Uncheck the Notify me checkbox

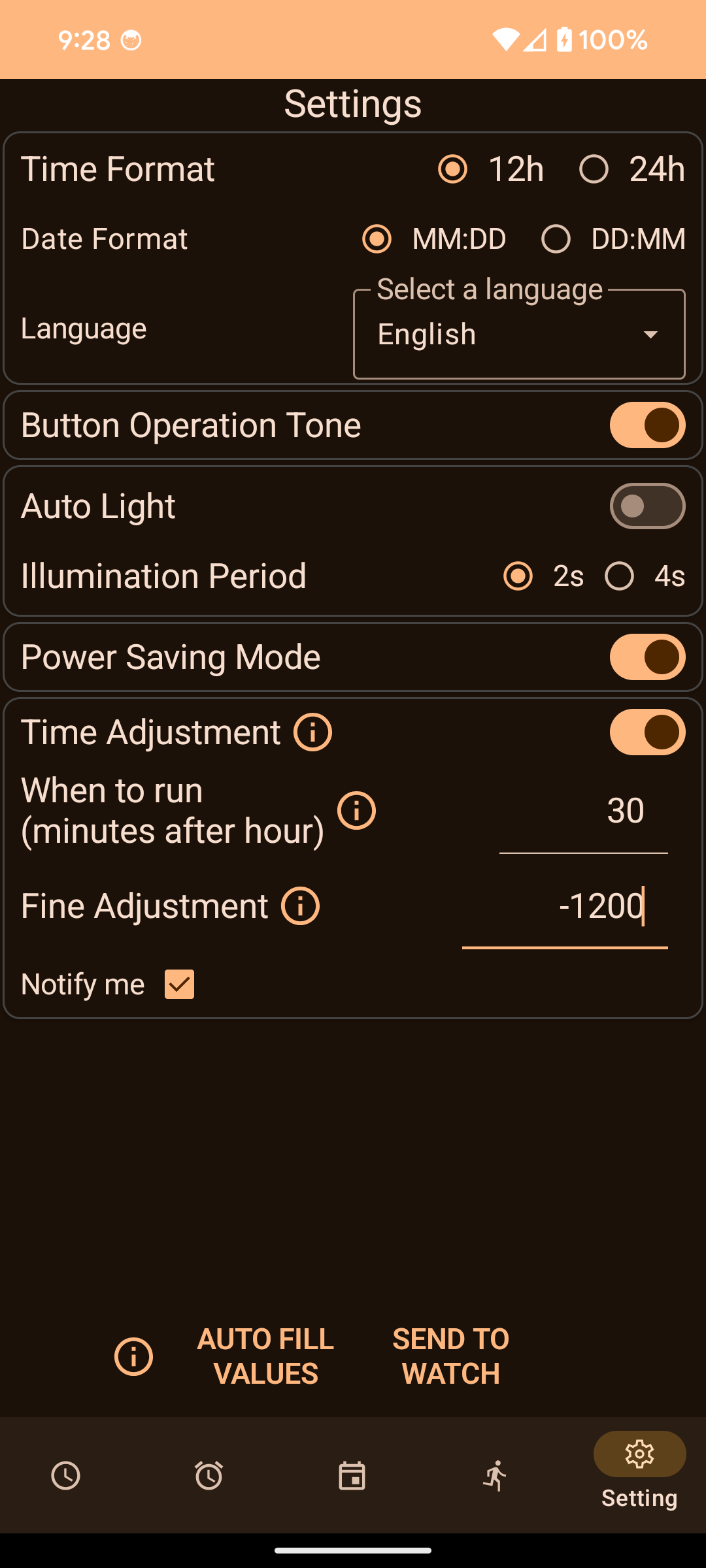(179, 985)
